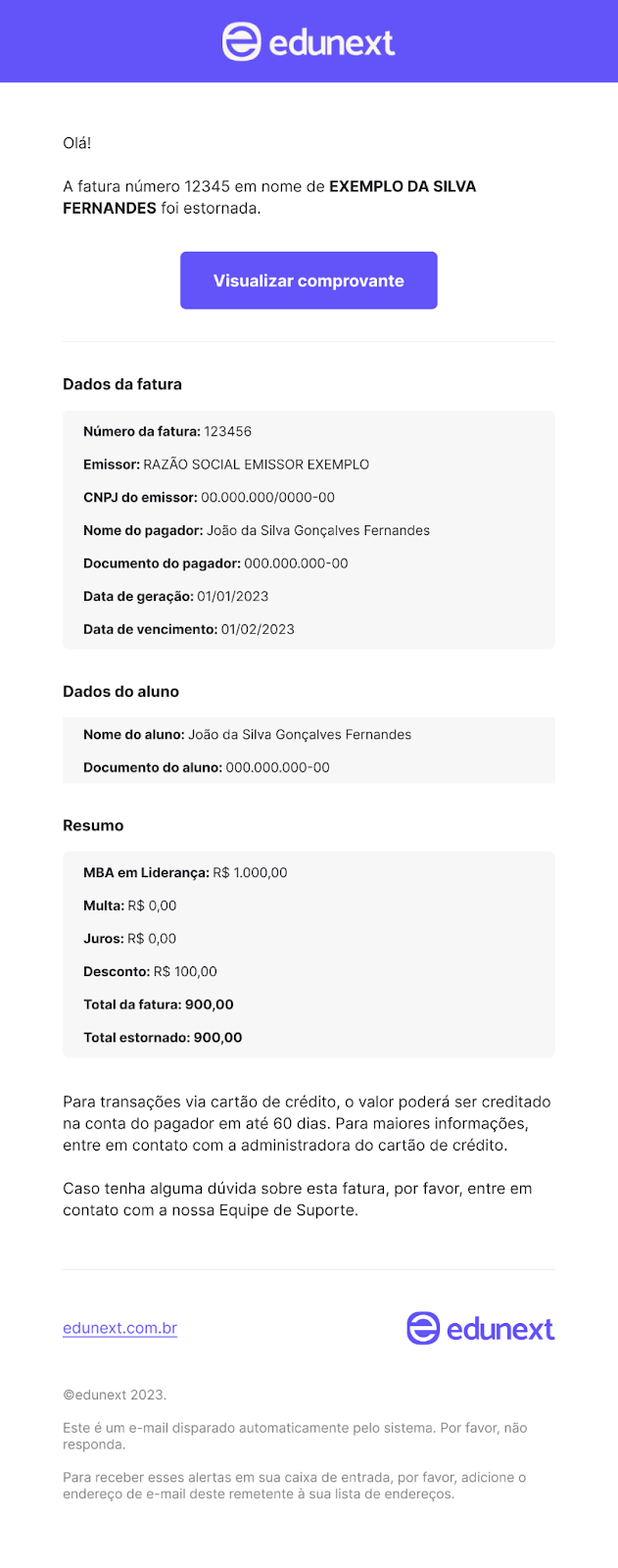
Task: Tap the Visualizar comprovante button
Action: [x=309, y=280]
